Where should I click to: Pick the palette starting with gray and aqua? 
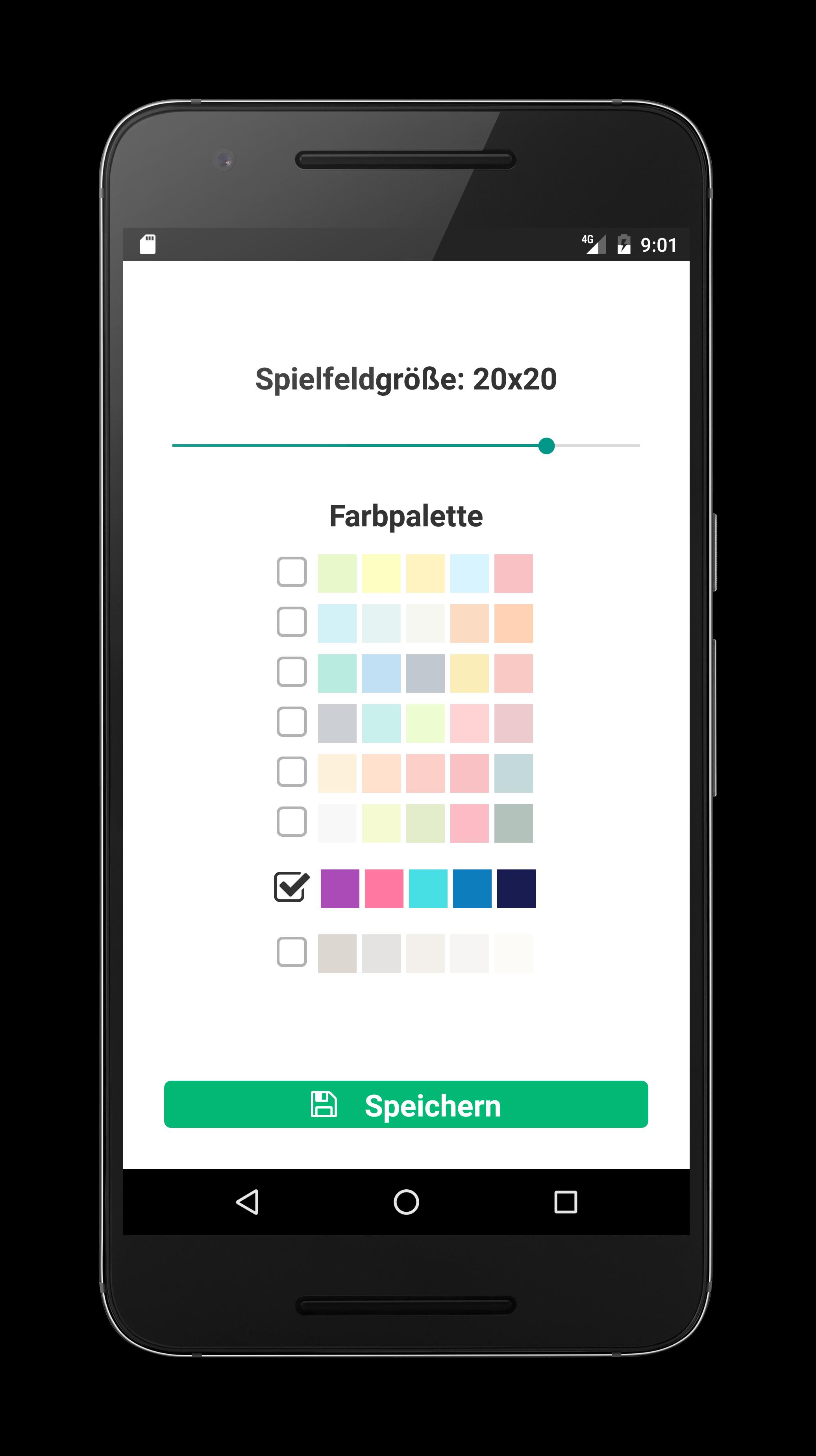pyautogui.click(x=292, y=722)
